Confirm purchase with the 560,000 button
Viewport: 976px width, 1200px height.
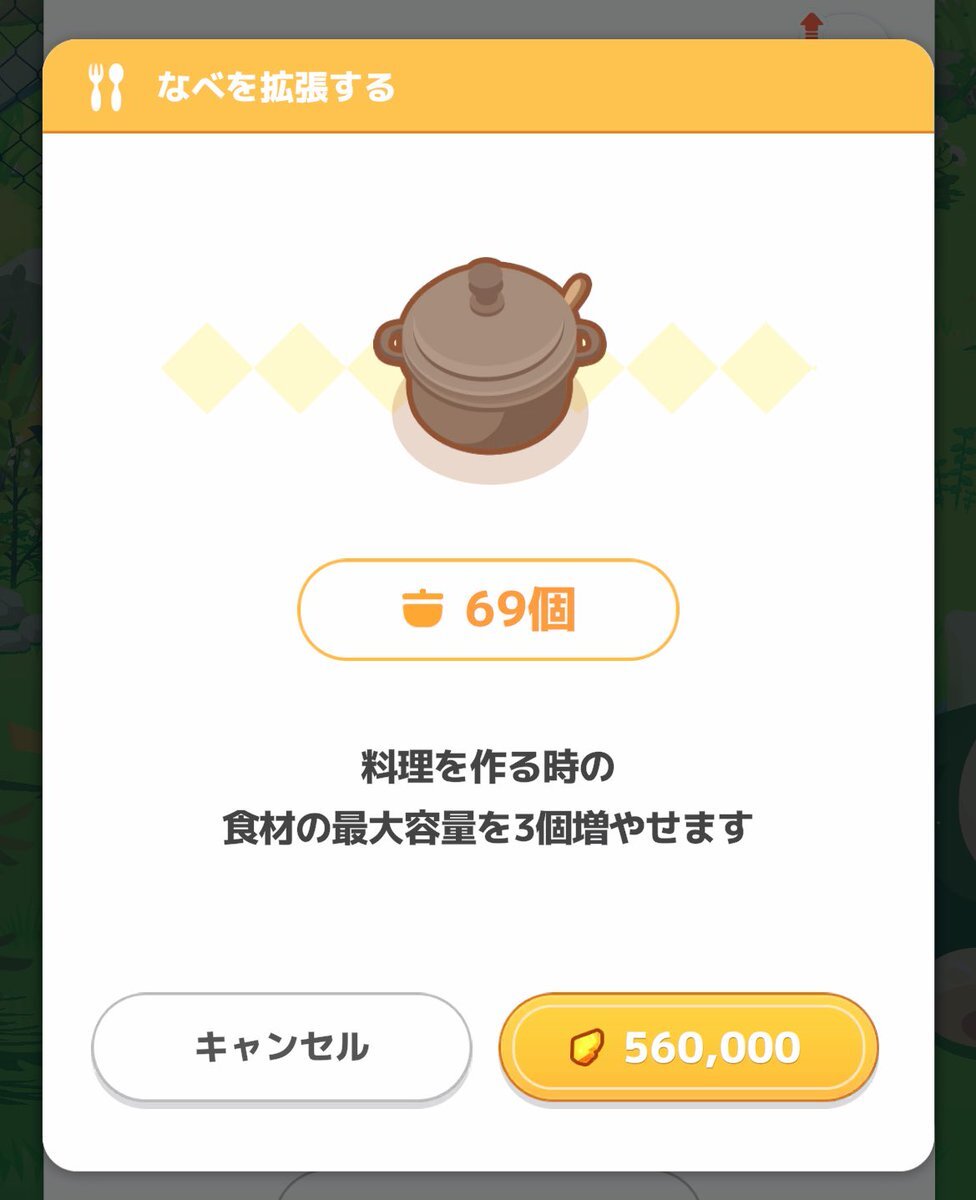pos(690,1046)
